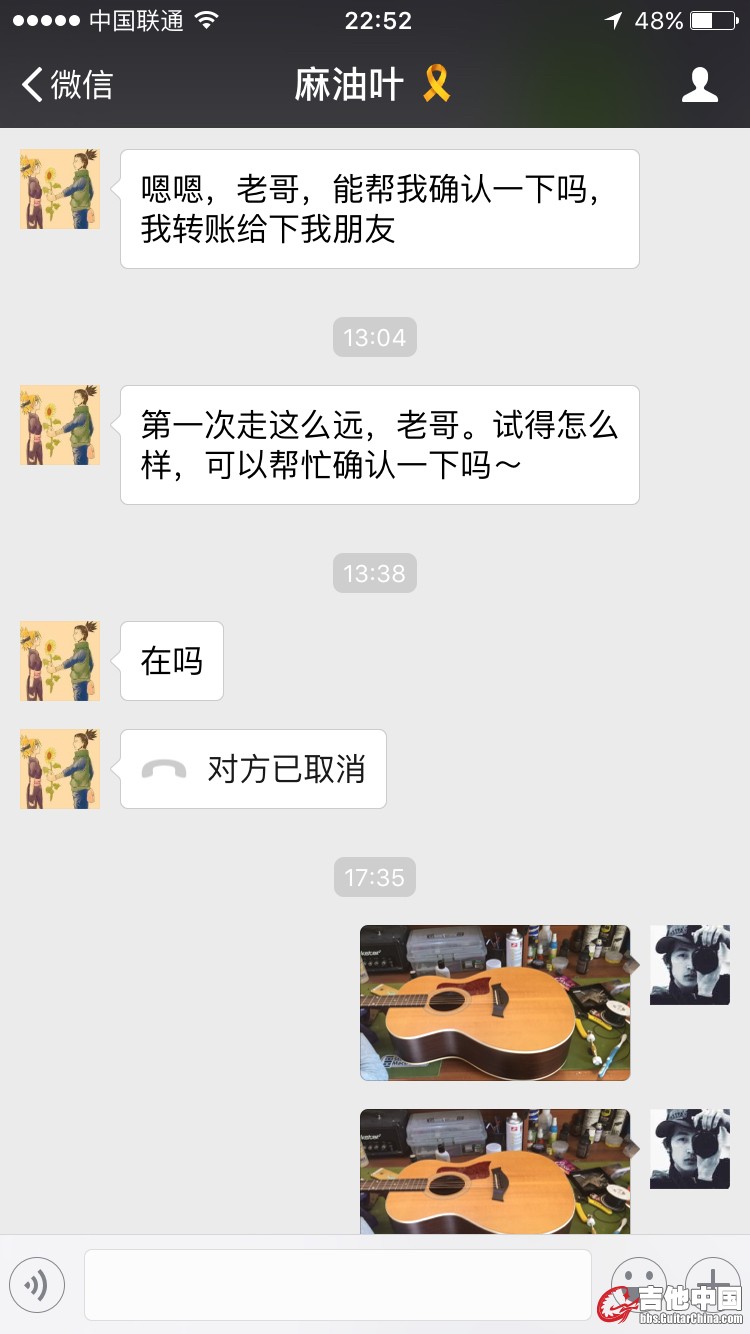This screenshot has width=750, height=1334.
Task: Open the chat info profile icon
Action: (x=699, y=85)
